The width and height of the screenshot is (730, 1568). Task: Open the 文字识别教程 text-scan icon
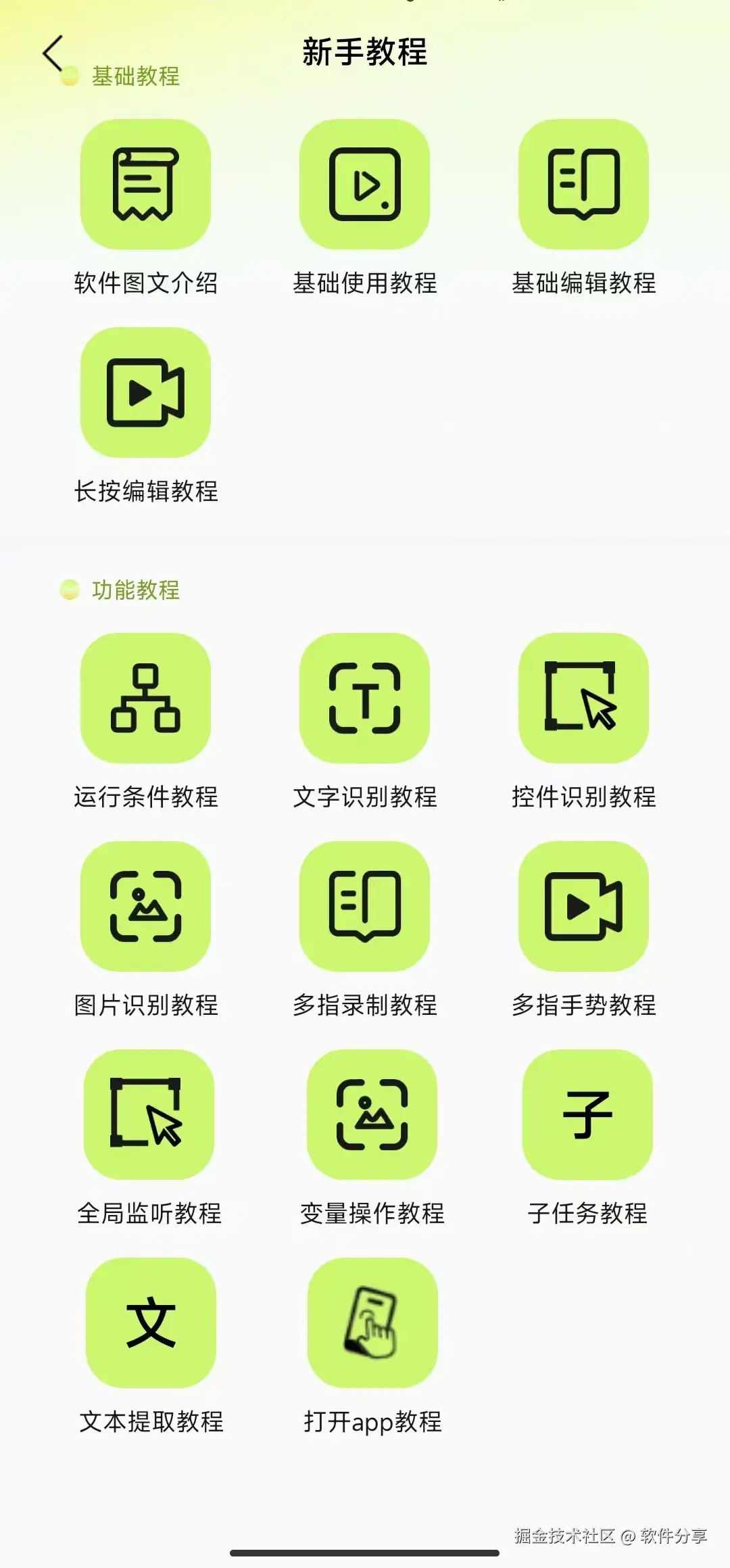pyautogui.click(x=364, y=701)
